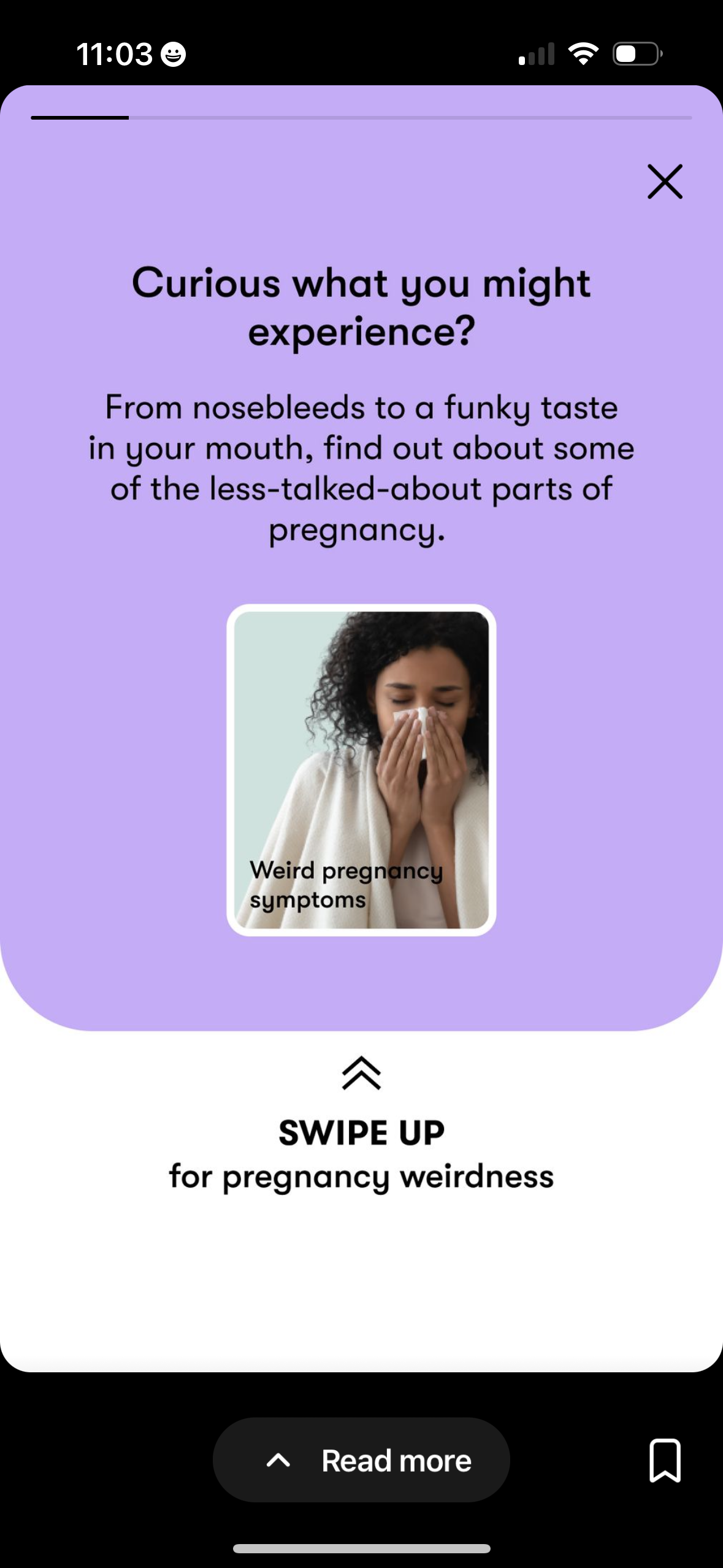Tap the SWIPE UP label
Screen dimensions: 723x1568
coord(362,1132)
